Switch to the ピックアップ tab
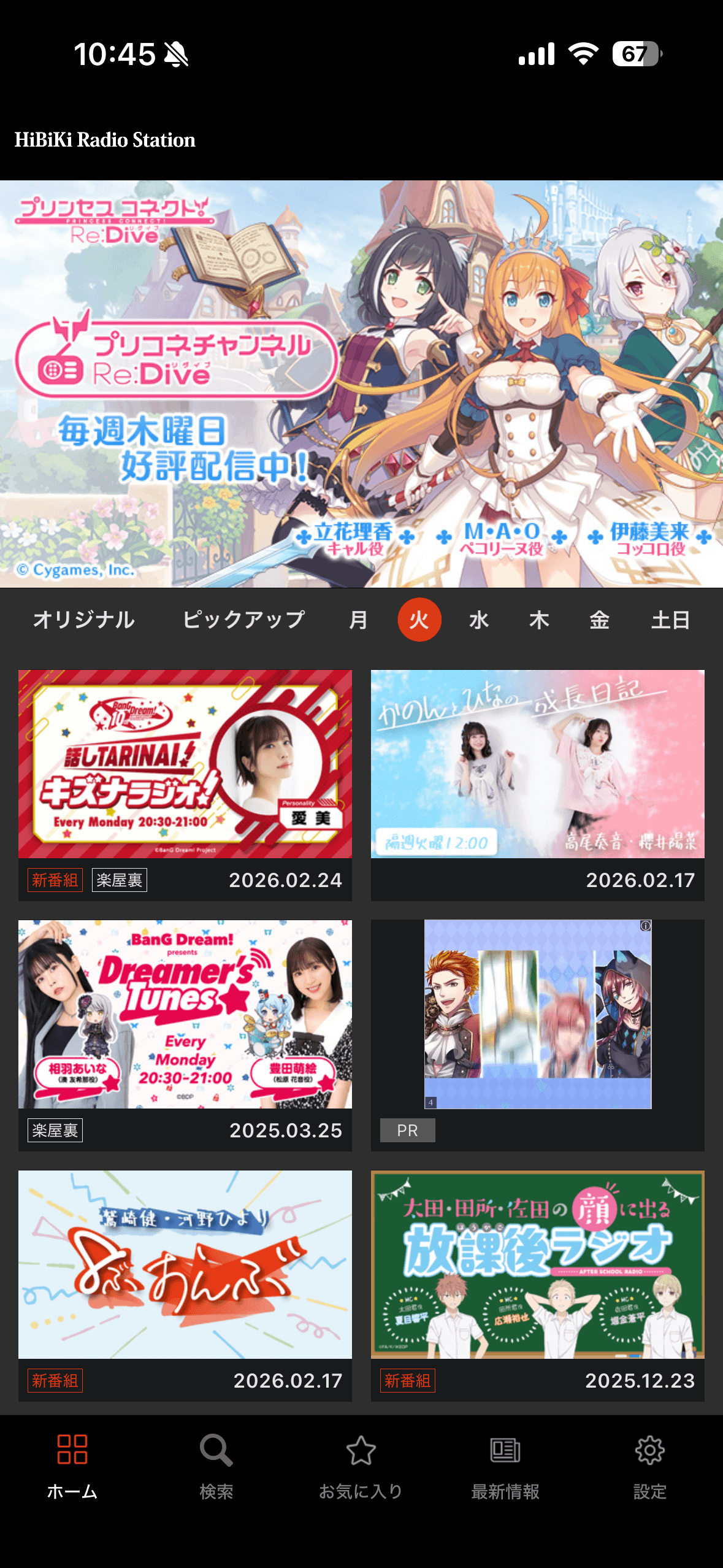 coord(244,620)
